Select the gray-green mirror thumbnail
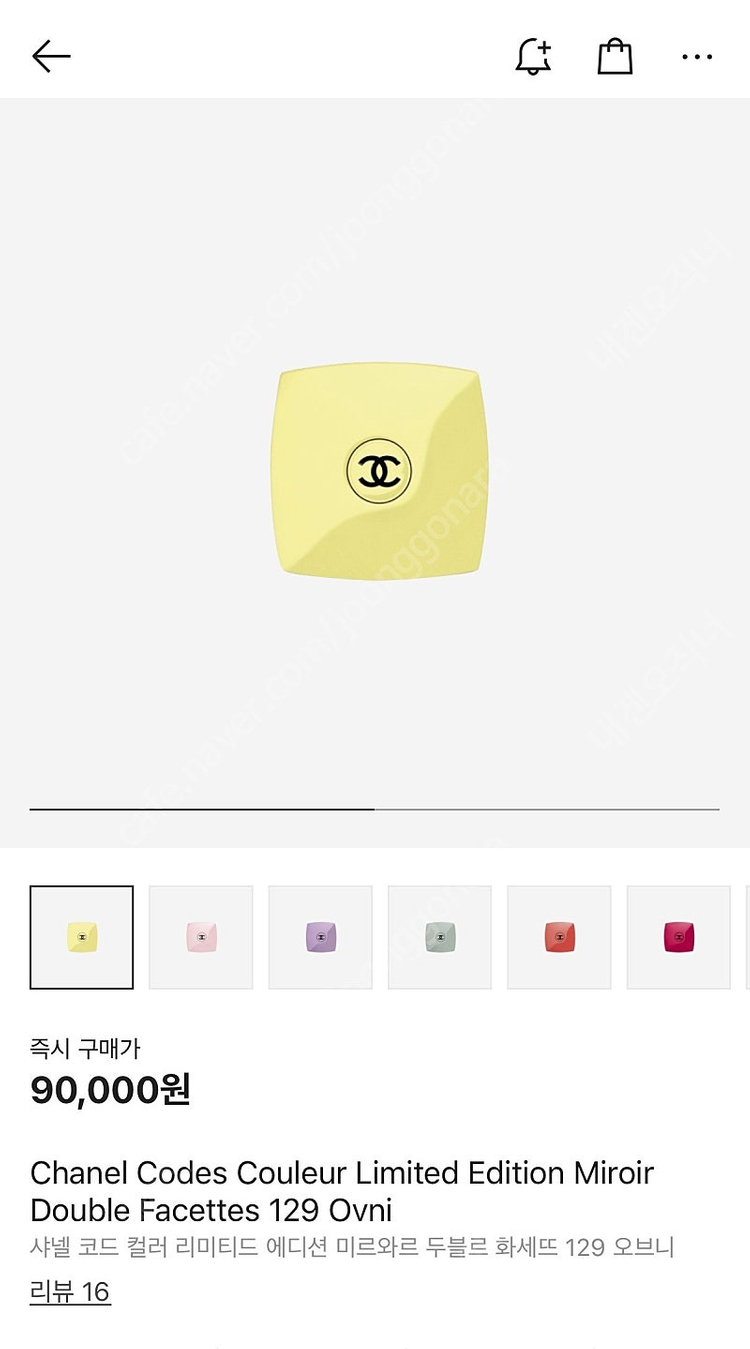Image resolution: width=750 pixels, height=1349 pixels. [440, 937]
